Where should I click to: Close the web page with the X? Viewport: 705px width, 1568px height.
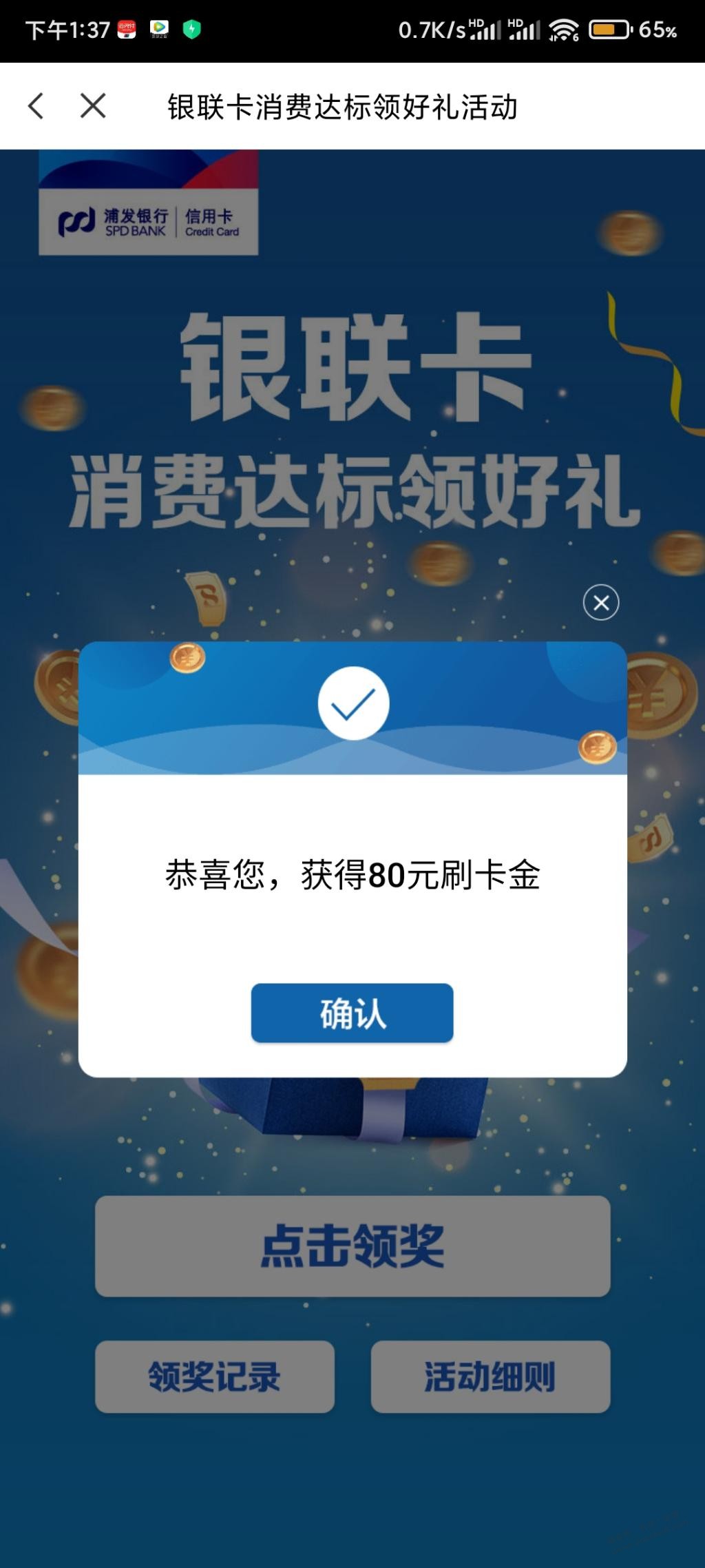(x=93, y=106)
